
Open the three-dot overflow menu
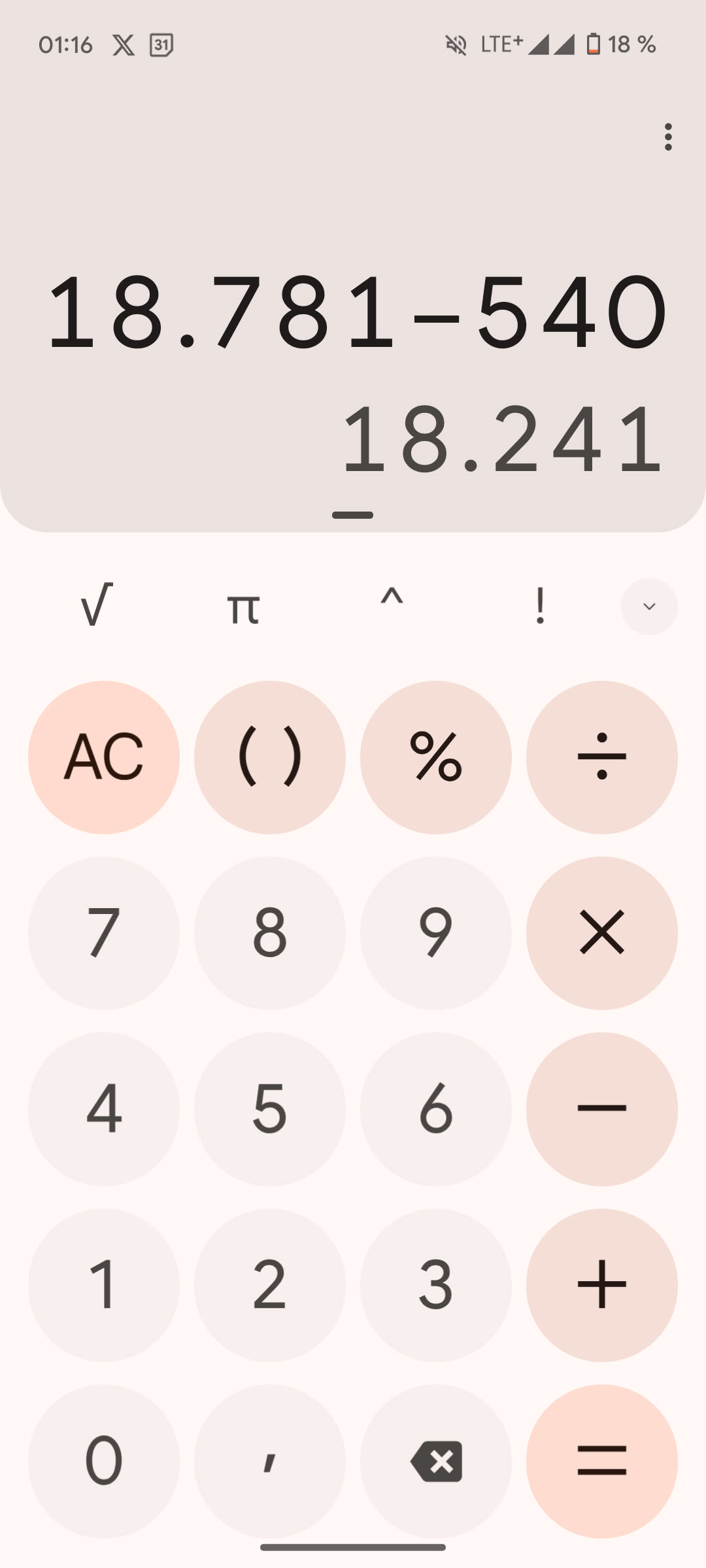667,137
